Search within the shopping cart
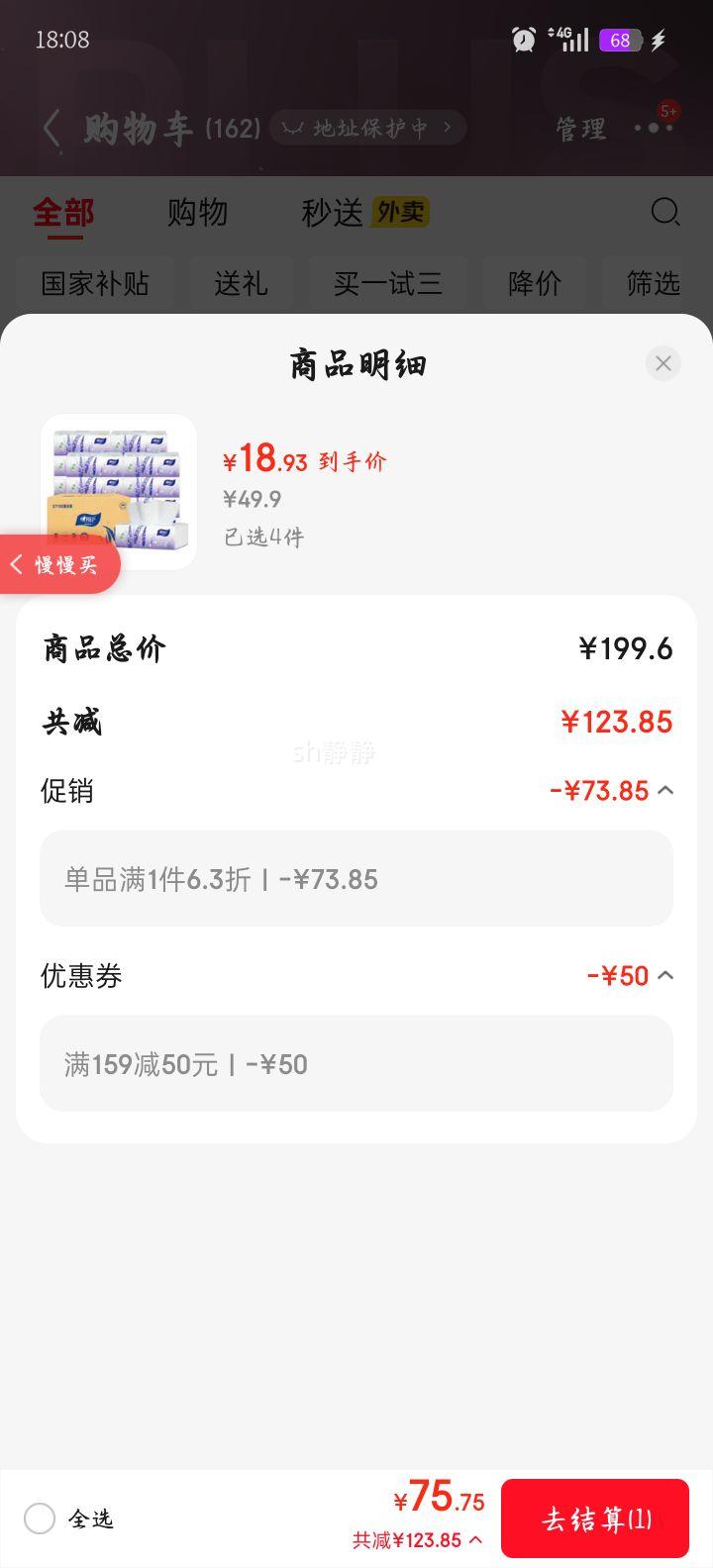This screenshot has height=1568, width=713. tap(665, 212)
